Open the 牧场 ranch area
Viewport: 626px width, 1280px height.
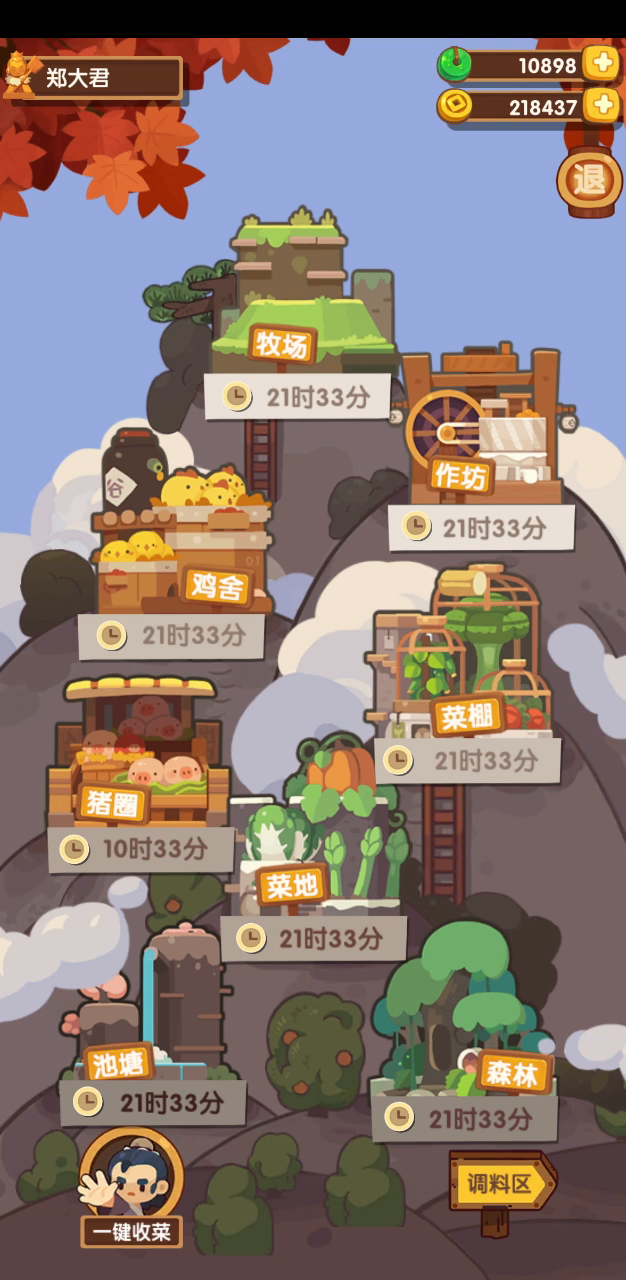[282, 345]
